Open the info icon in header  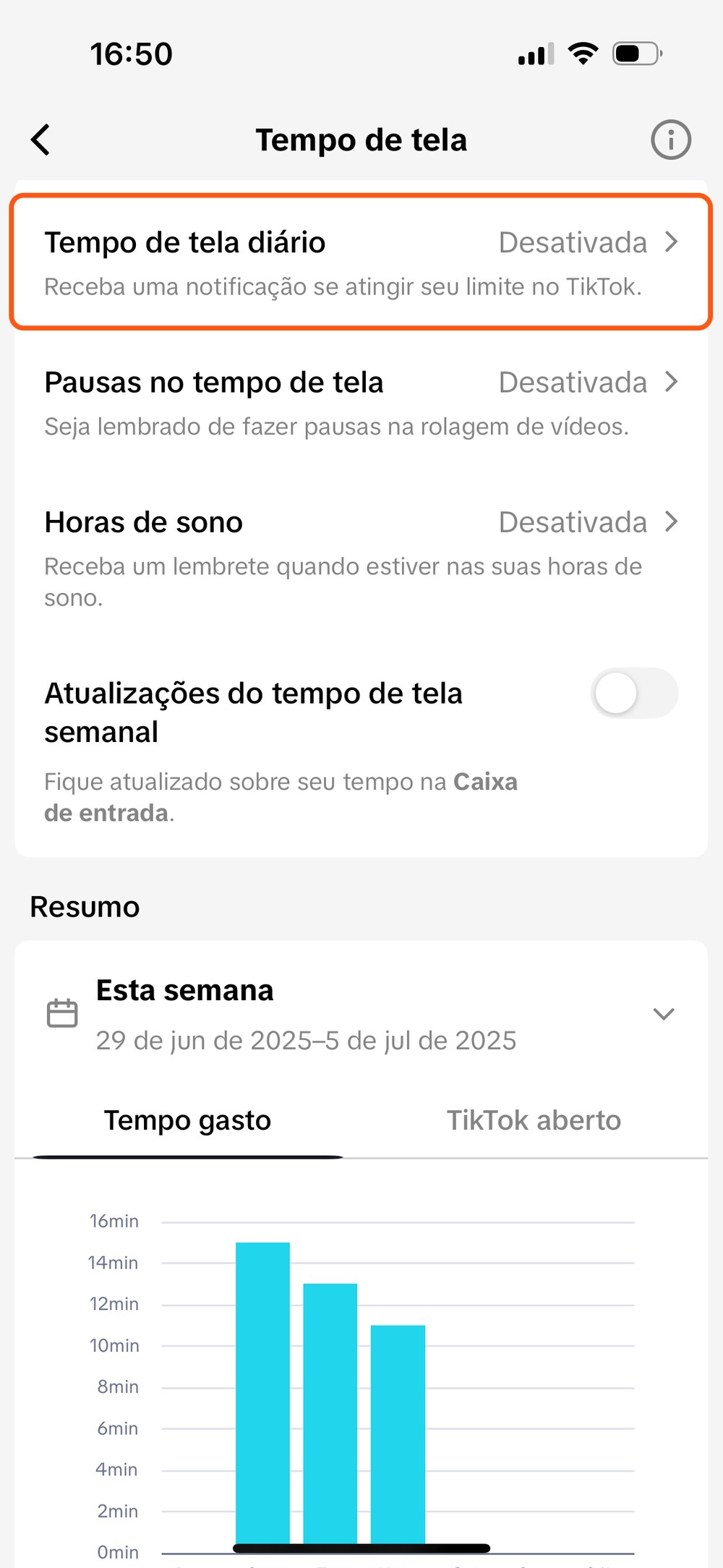pyautogui.click(x=670, y=140)
